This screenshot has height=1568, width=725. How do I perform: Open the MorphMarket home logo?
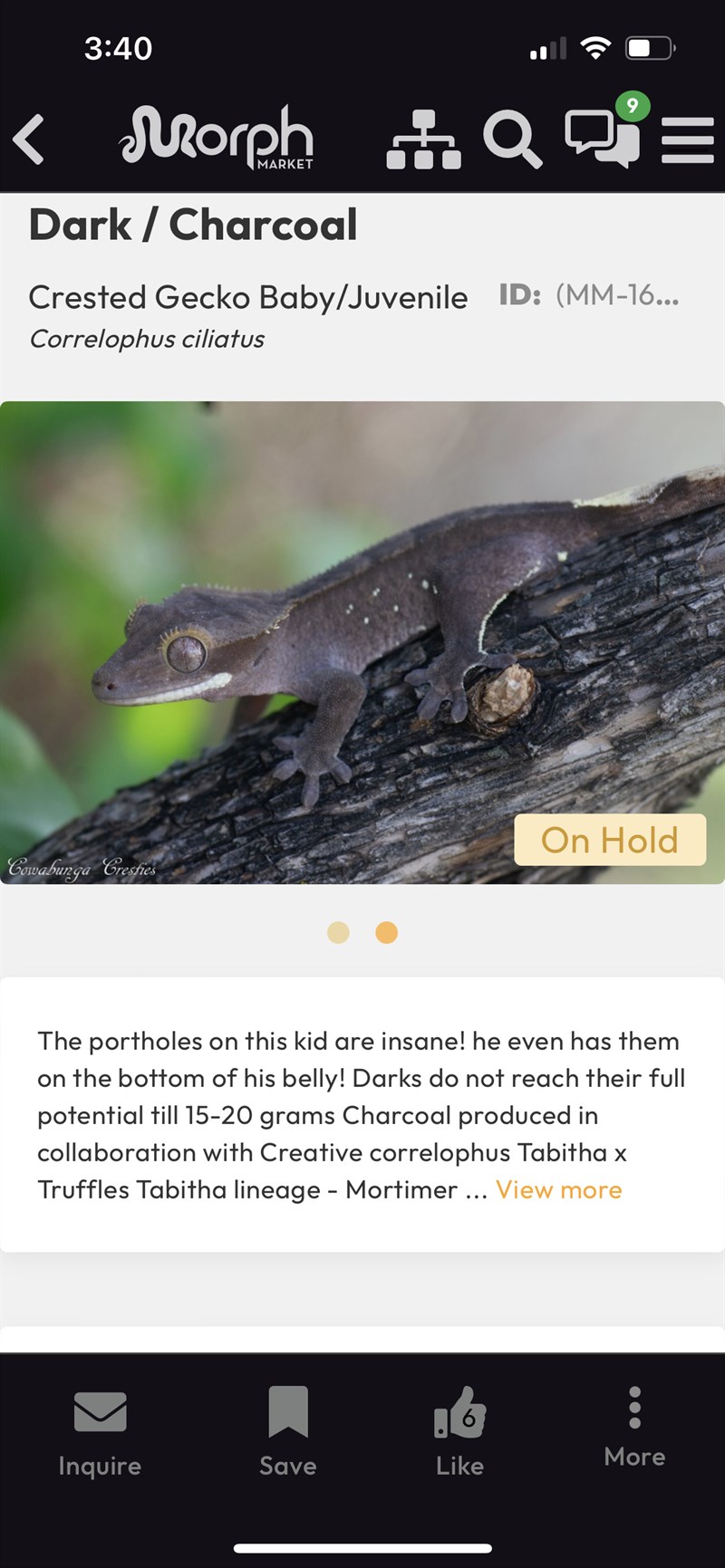pos(217,138)
